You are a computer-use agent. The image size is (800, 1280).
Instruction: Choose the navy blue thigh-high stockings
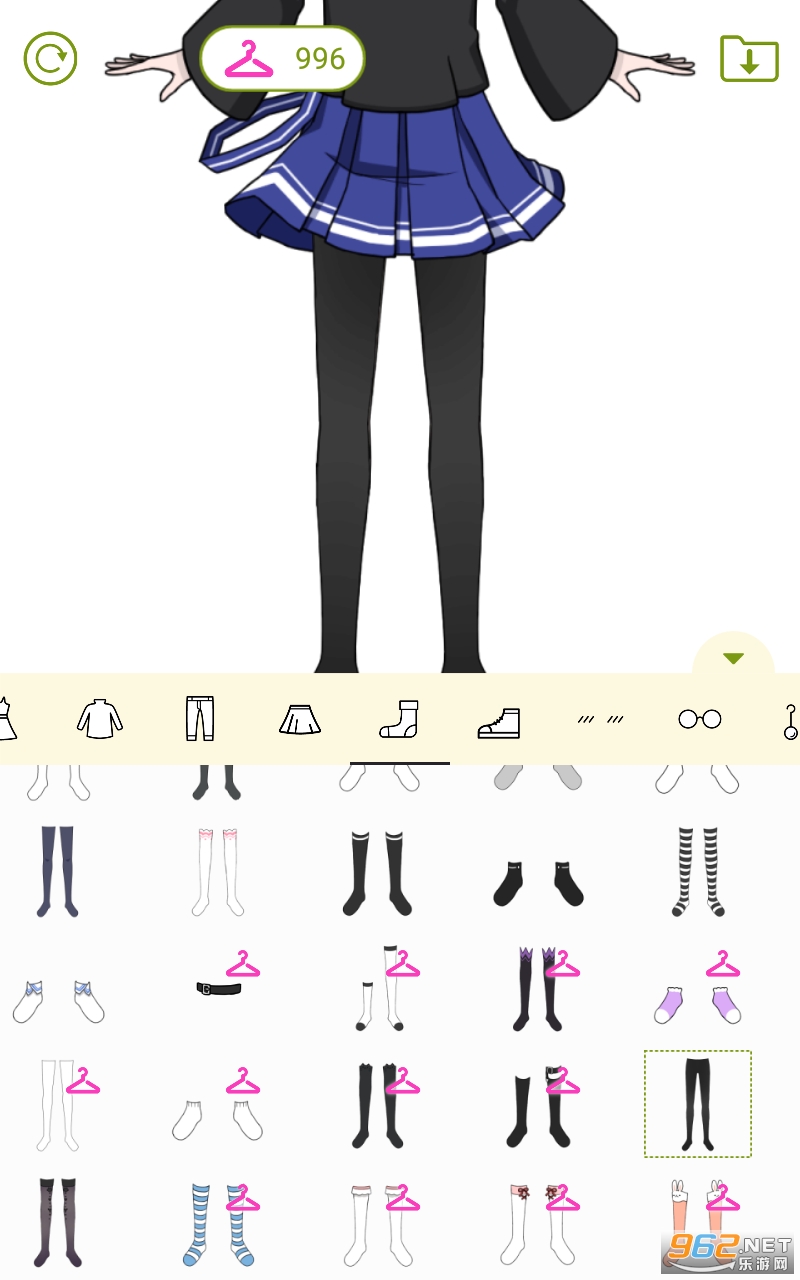57,872
